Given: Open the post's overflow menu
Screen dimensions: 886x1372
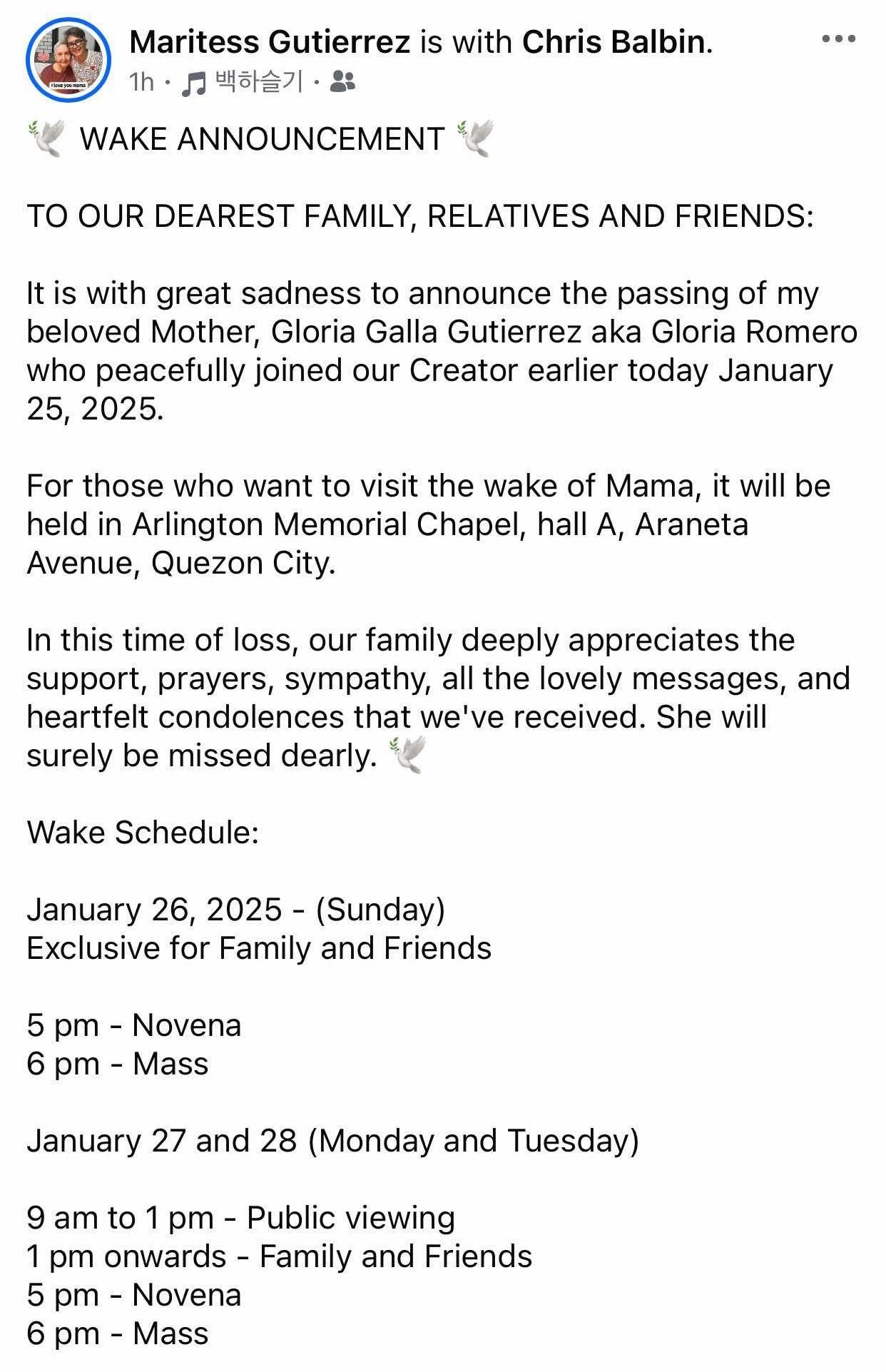Looking at the screenshot, I should (838, 39).
